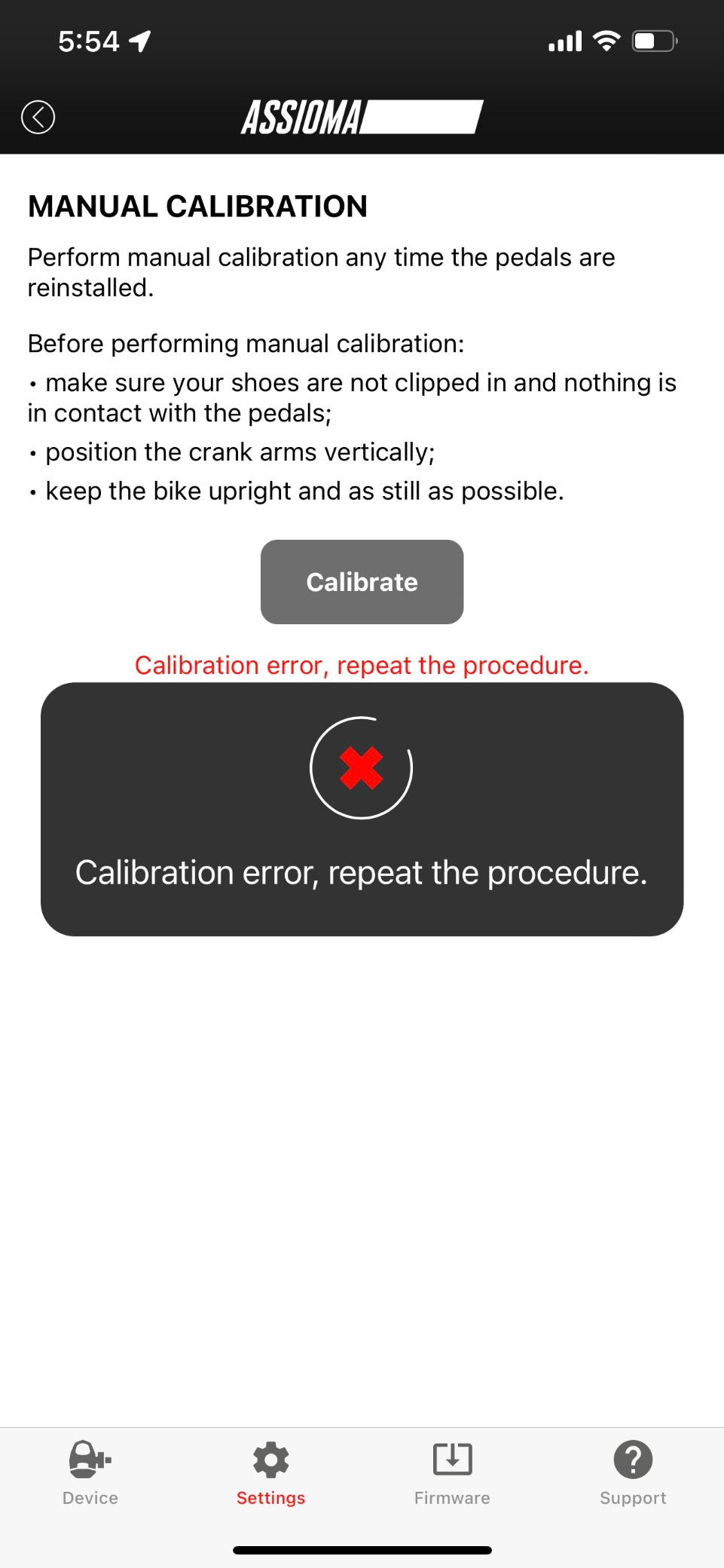This screenshot has height=1568, width=724.
Task: Switch to the Firmware tab
Action: [x=452, y=1472]
